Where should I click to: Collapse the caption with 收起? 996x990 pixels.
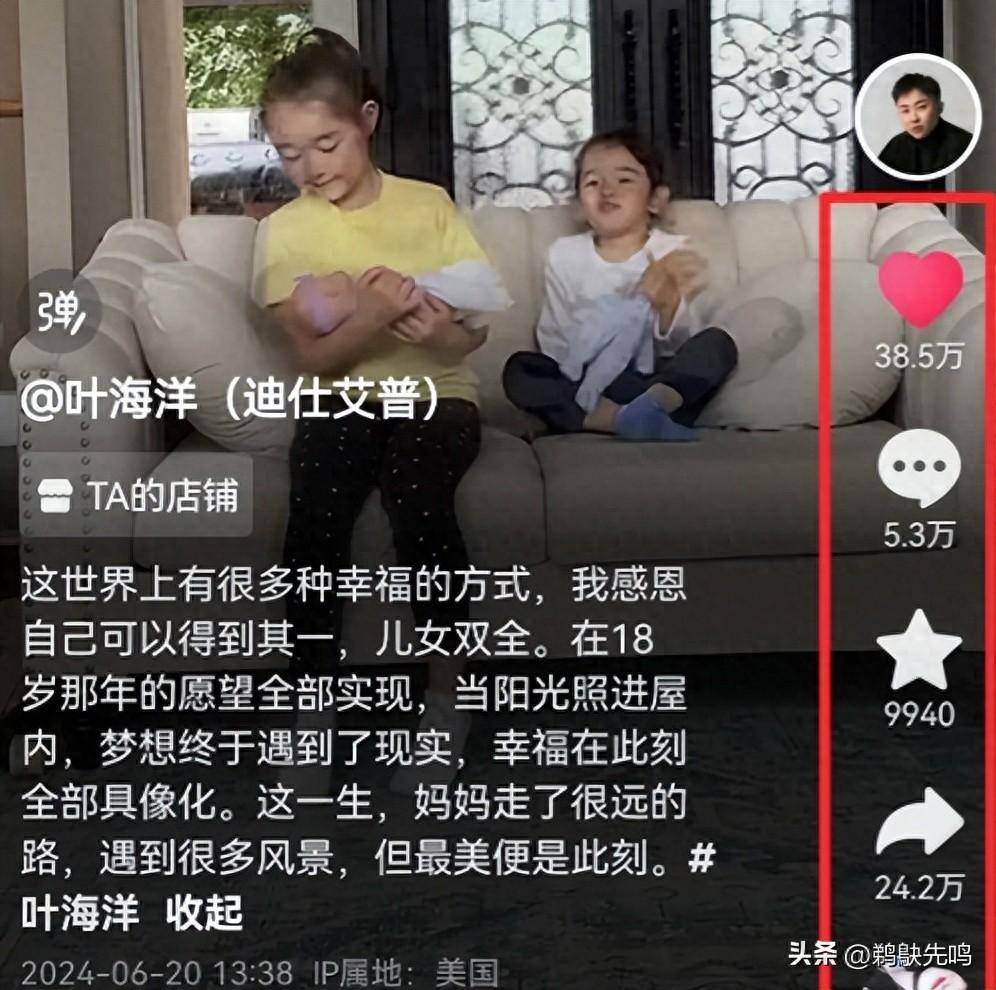(204, 913)
